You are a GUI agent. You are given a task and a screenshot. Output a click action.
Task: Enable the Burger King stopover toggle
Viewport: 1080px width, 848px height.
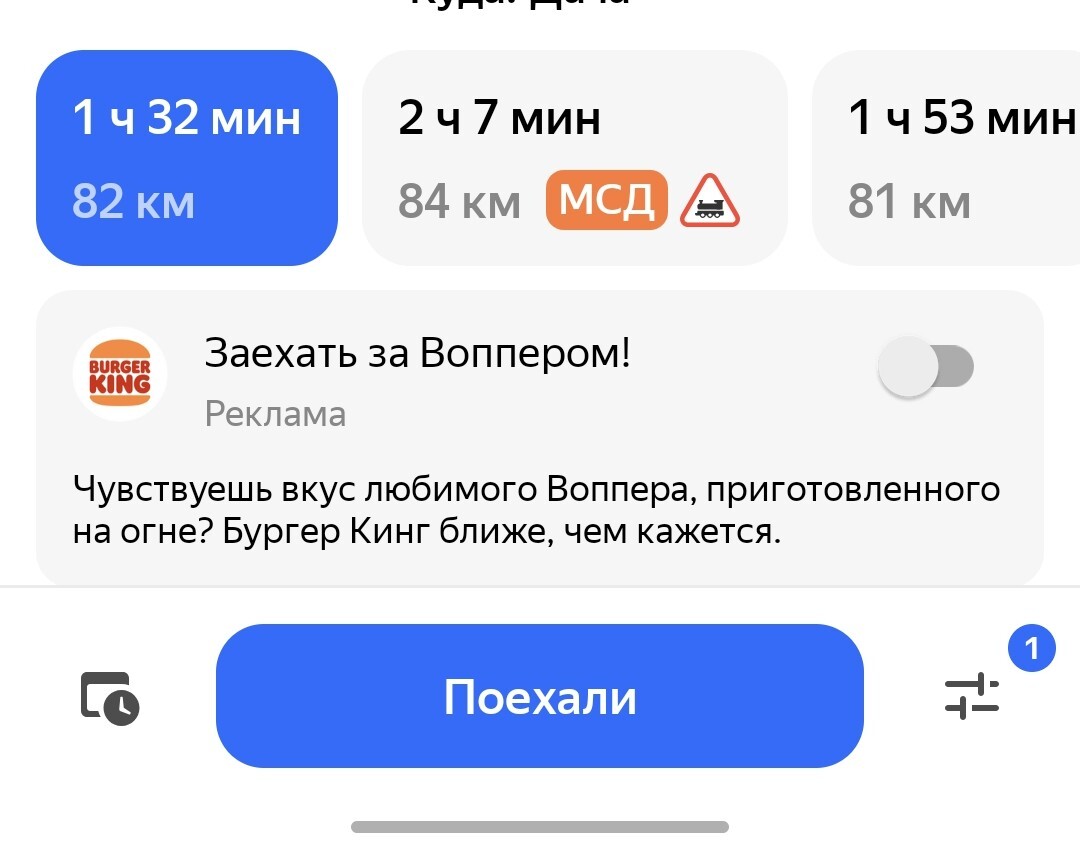pos(925,368)
